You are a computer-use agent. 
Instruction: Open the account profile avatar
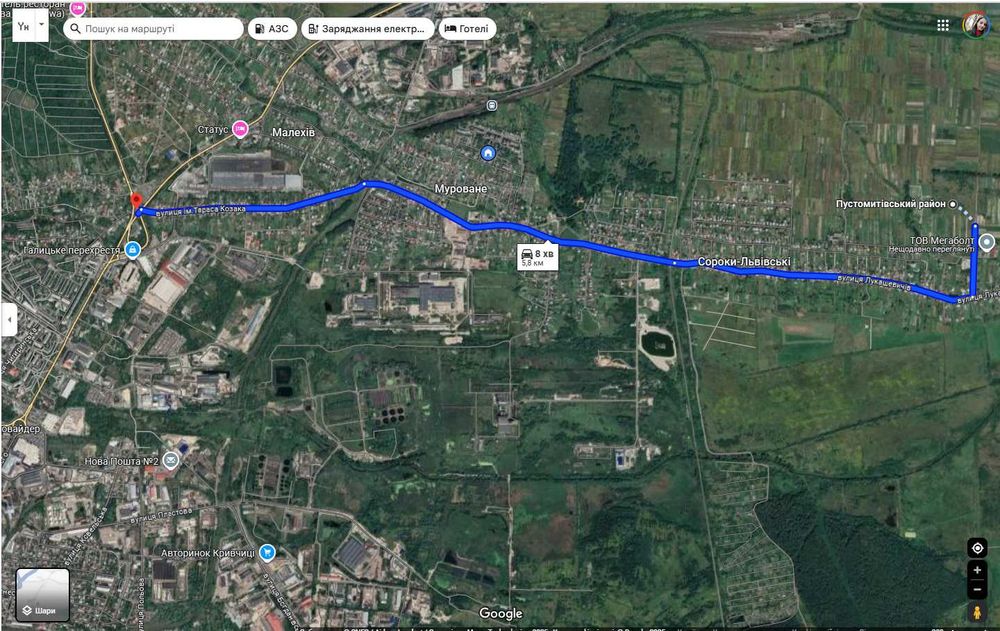975,25
